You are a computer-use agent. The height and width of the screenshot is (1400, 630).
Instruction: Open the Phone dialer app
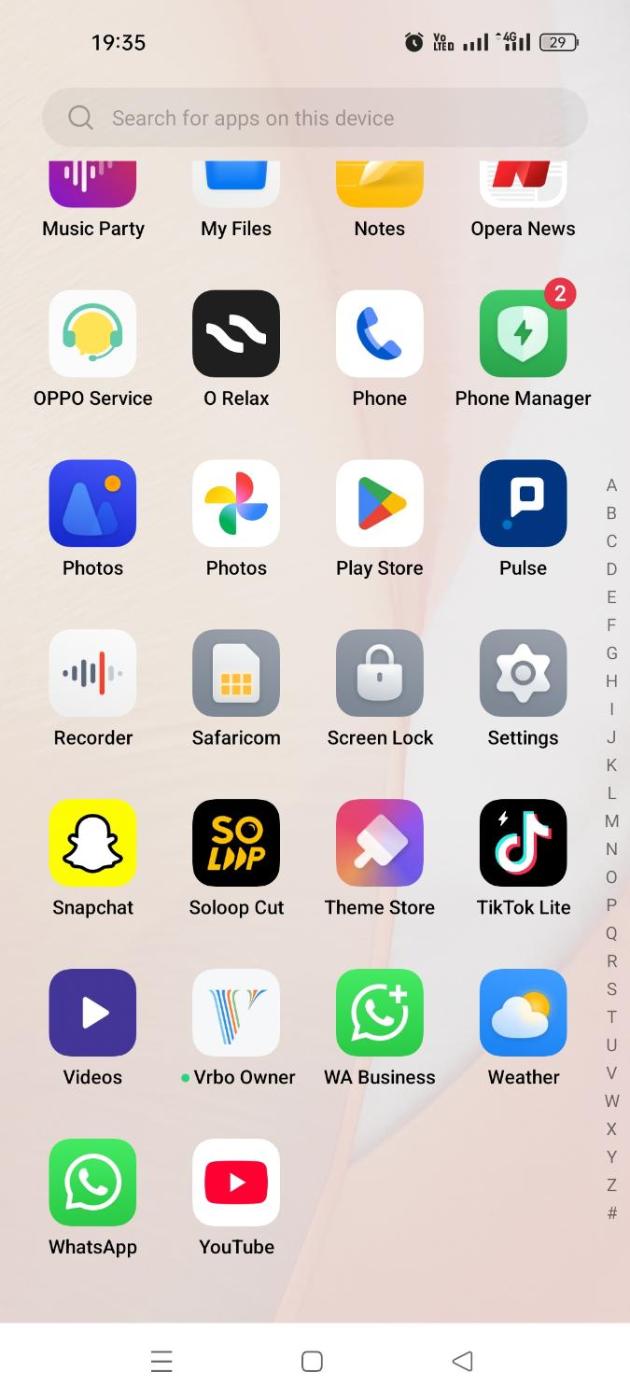click(x=379, y=334)
